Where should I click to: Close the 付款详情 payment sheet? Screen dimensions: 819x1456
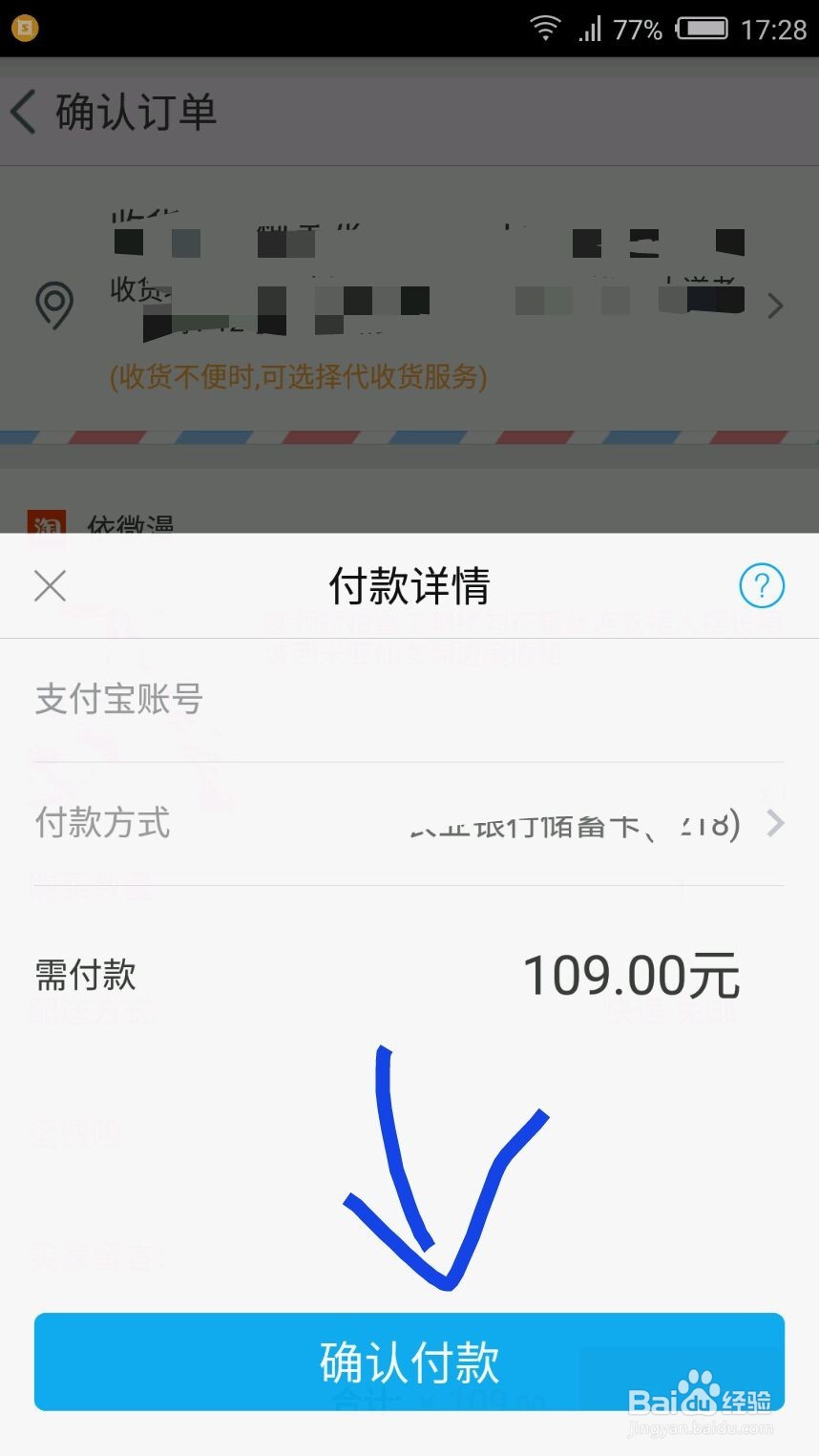tap(50, 585)
